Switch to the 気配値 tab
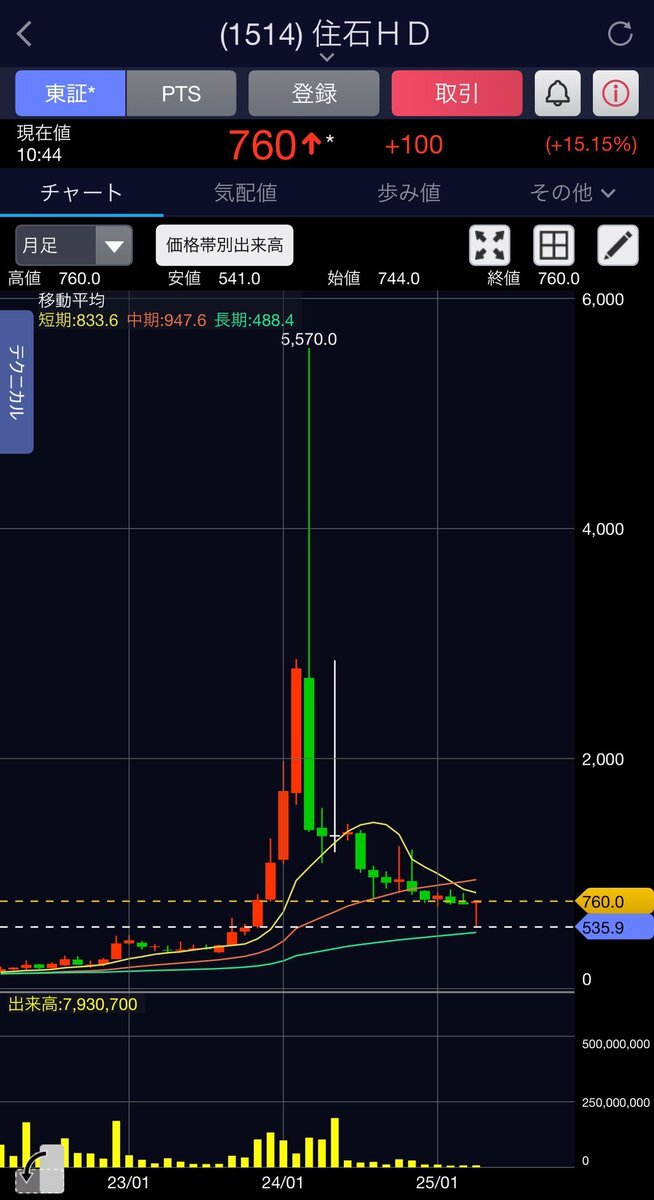Image resolution: width=654 pixels, height=1200 pixels. tap(245, 193)
